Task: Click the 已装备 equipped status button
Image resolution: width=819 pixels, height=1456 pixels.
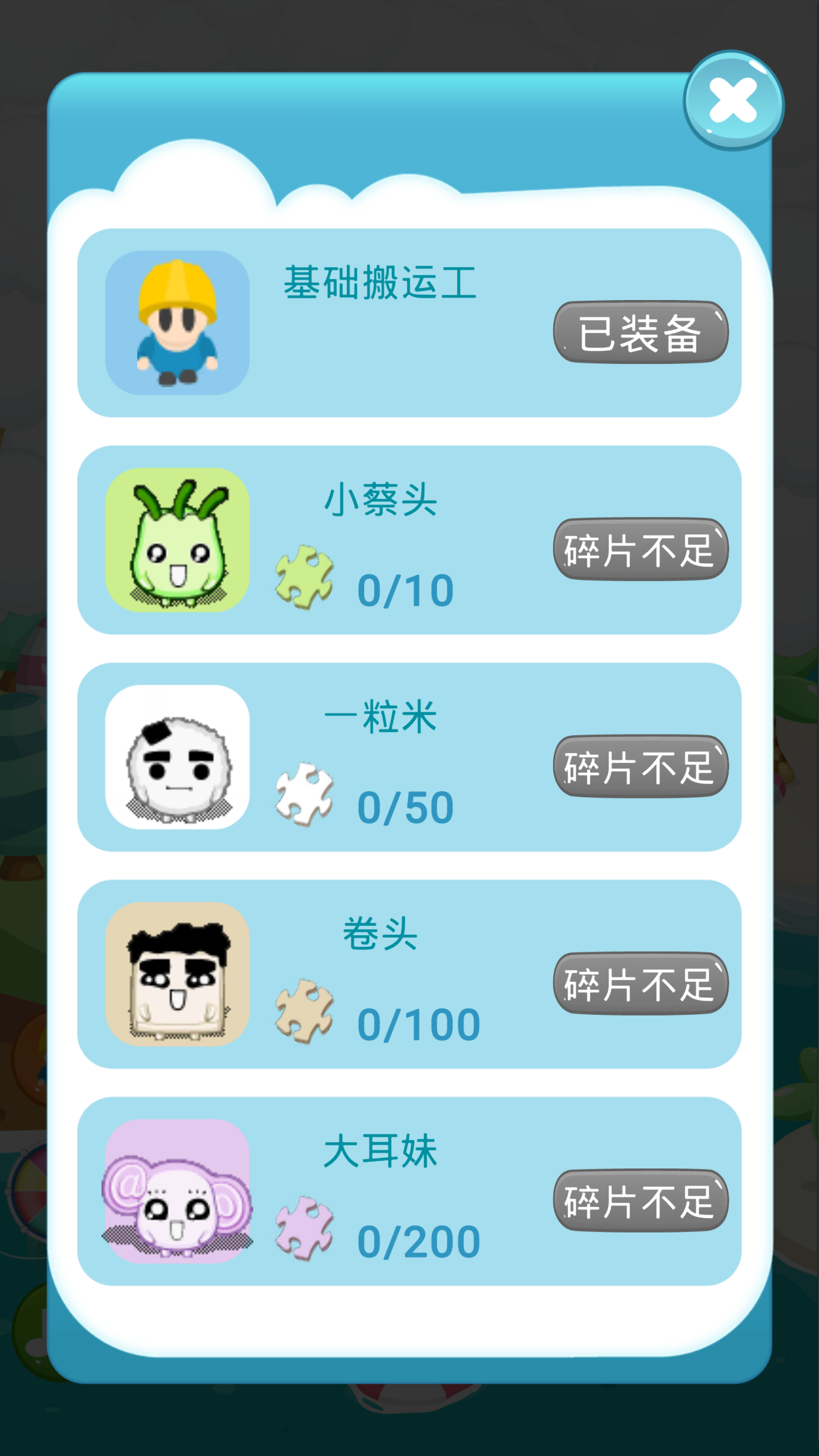Action: (640, 333)
